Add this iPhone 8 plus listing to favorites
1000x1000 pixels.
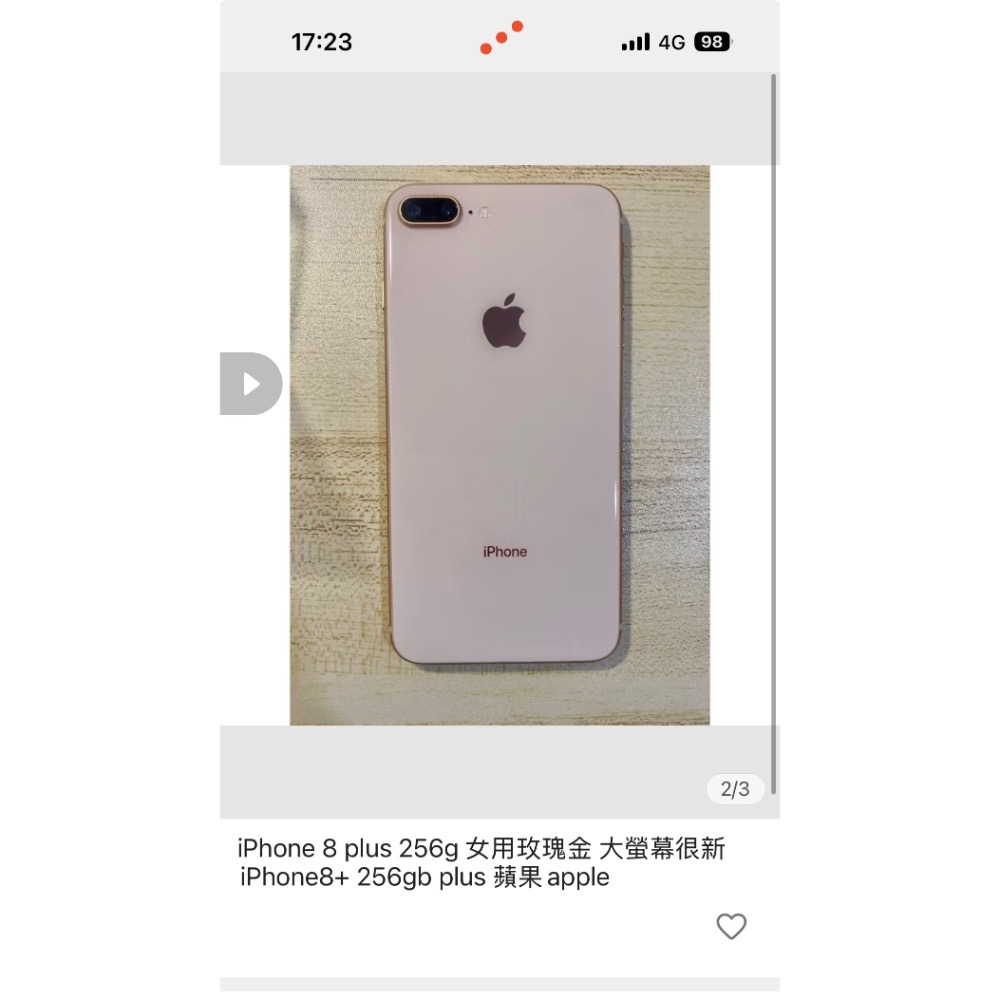tap(731, 927)
